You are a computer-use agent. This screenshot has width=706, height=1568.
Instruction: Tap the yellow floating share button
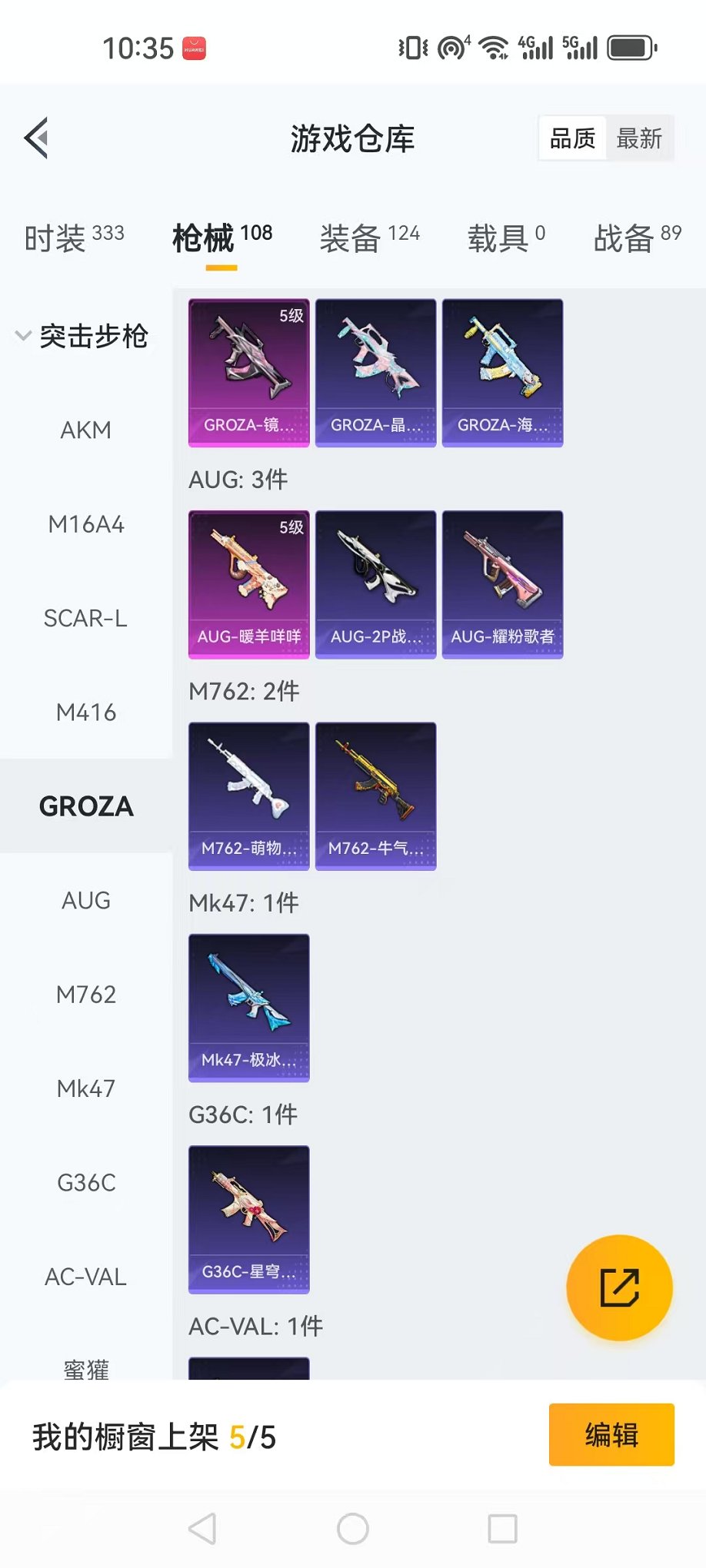619,1287
